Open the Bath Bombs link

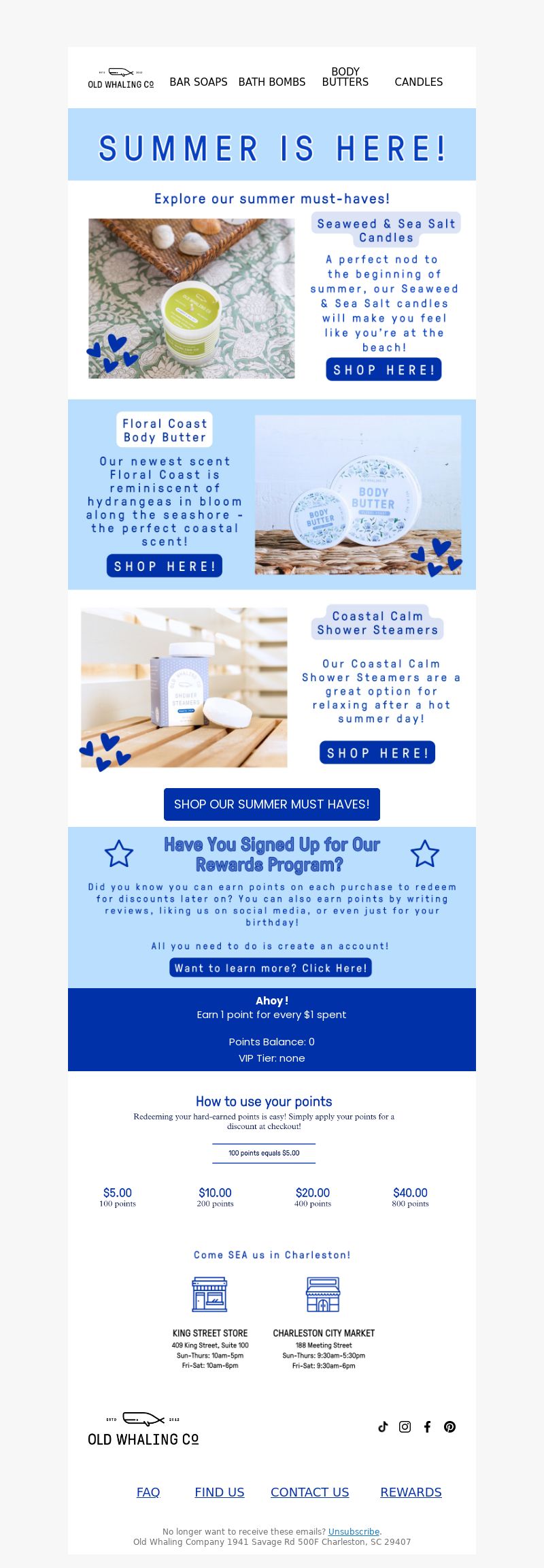pos(271,82)
